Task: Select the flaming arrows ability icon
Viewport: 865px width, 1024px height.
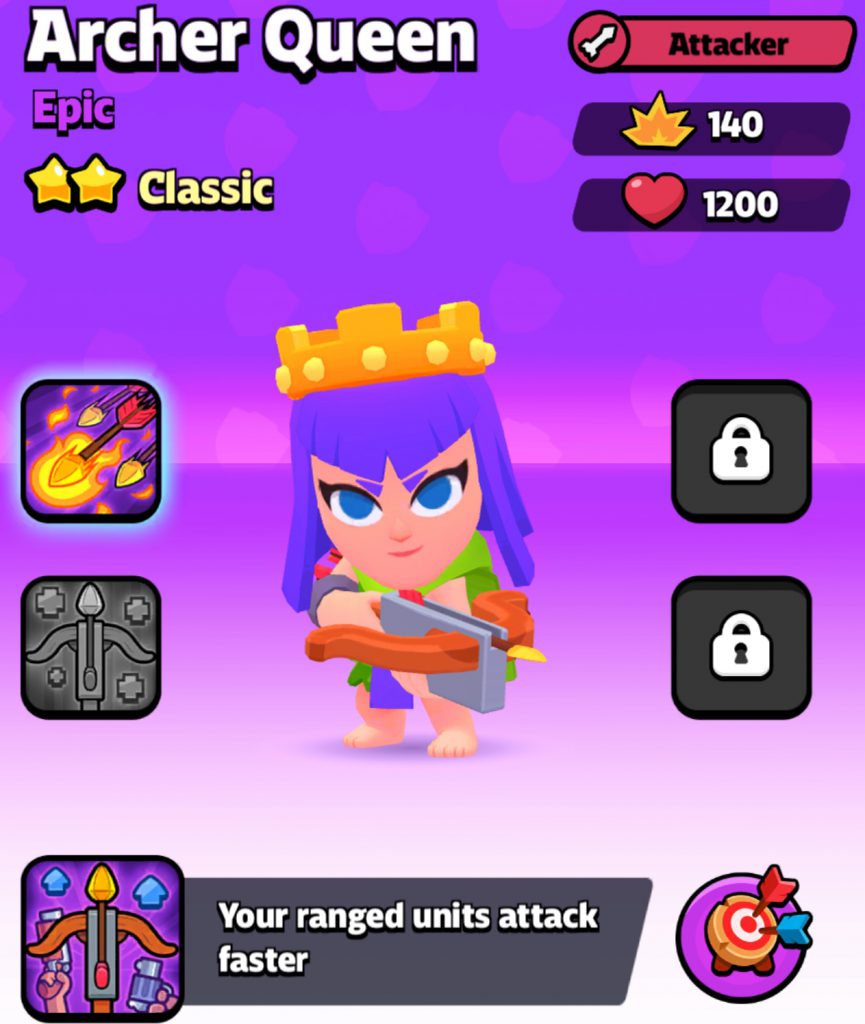Action: pos(91,451)
